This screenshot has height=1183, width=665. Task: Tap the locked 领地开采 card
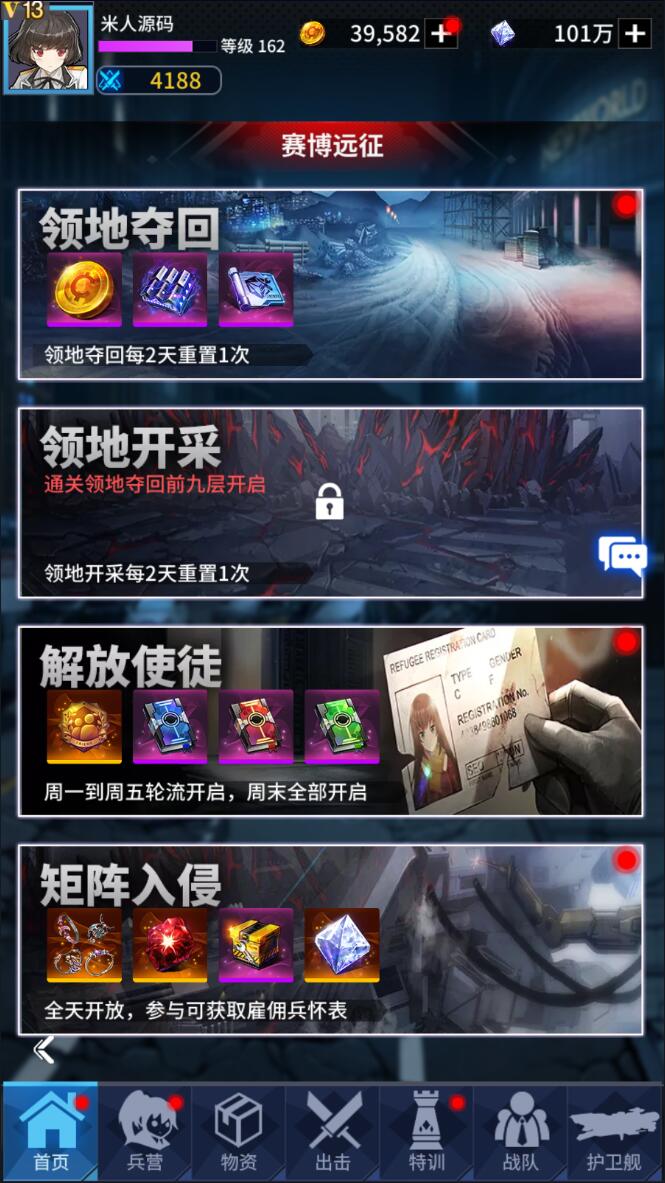tap(330, 502)
